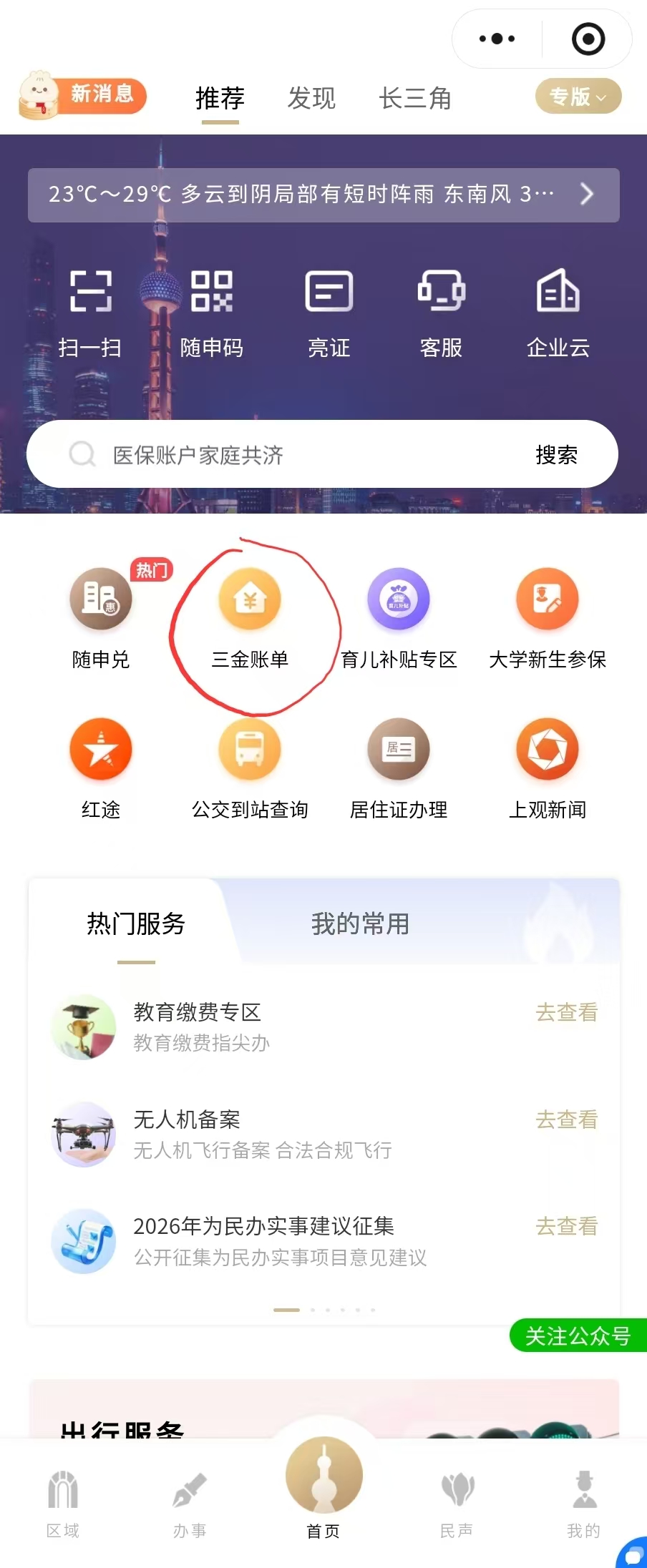This screenshot has width=647, height=1568.
Task: Hit the 搜索 button
Action: coord(556,455)
